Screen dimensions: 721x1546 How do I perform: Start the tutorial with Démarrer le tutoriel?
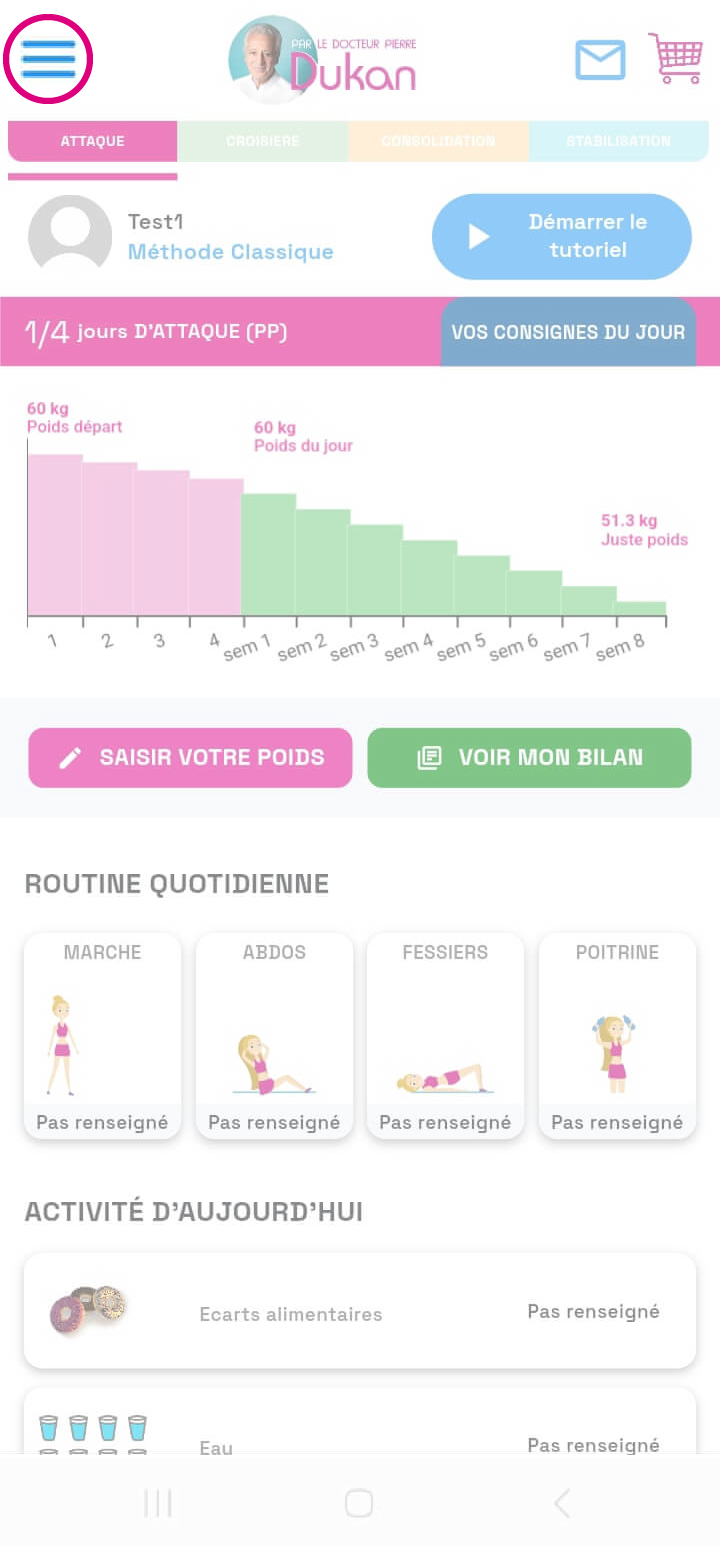tap(561, 236)
